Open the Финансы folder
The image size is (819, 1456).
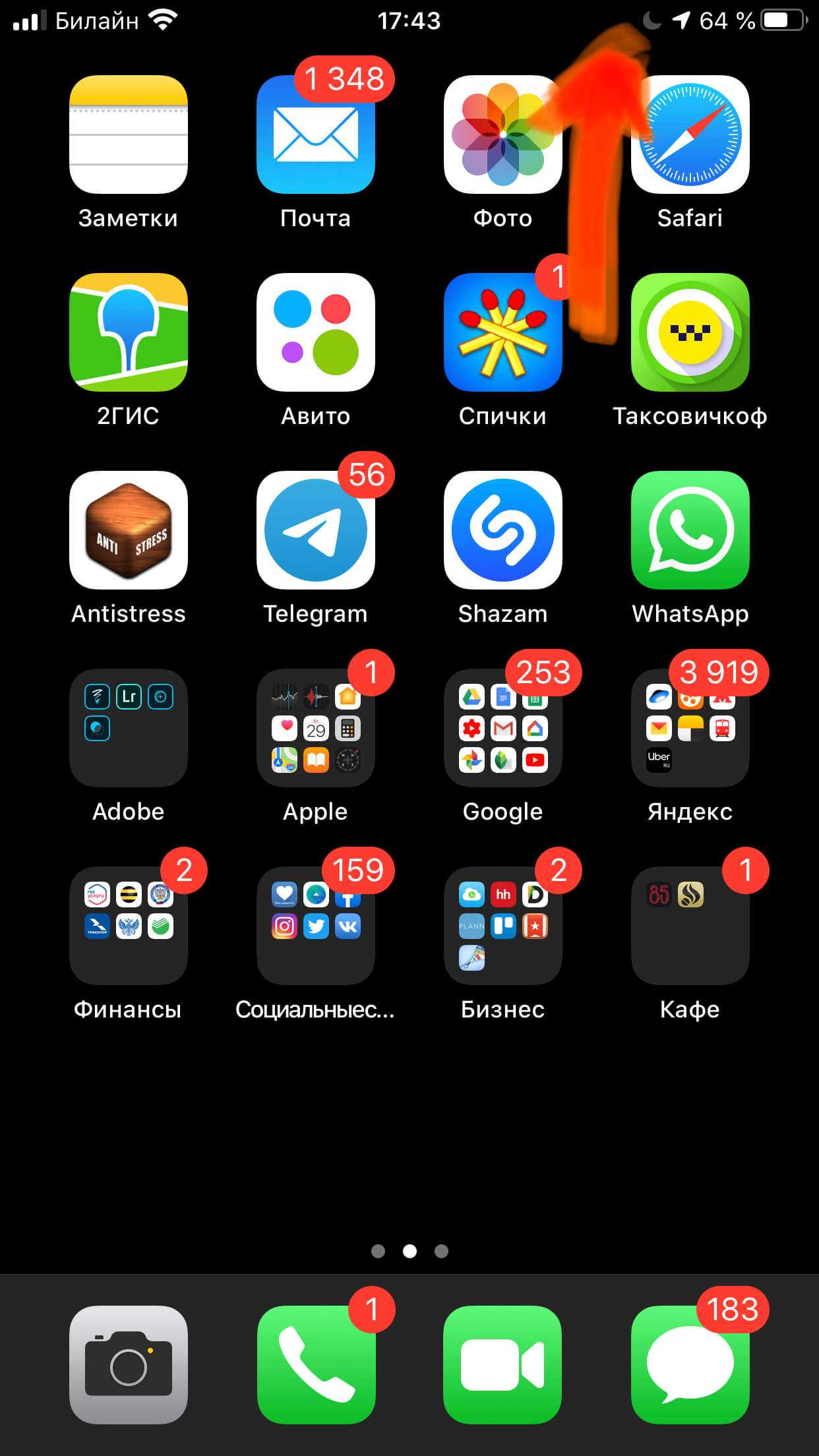pos(129,926)
